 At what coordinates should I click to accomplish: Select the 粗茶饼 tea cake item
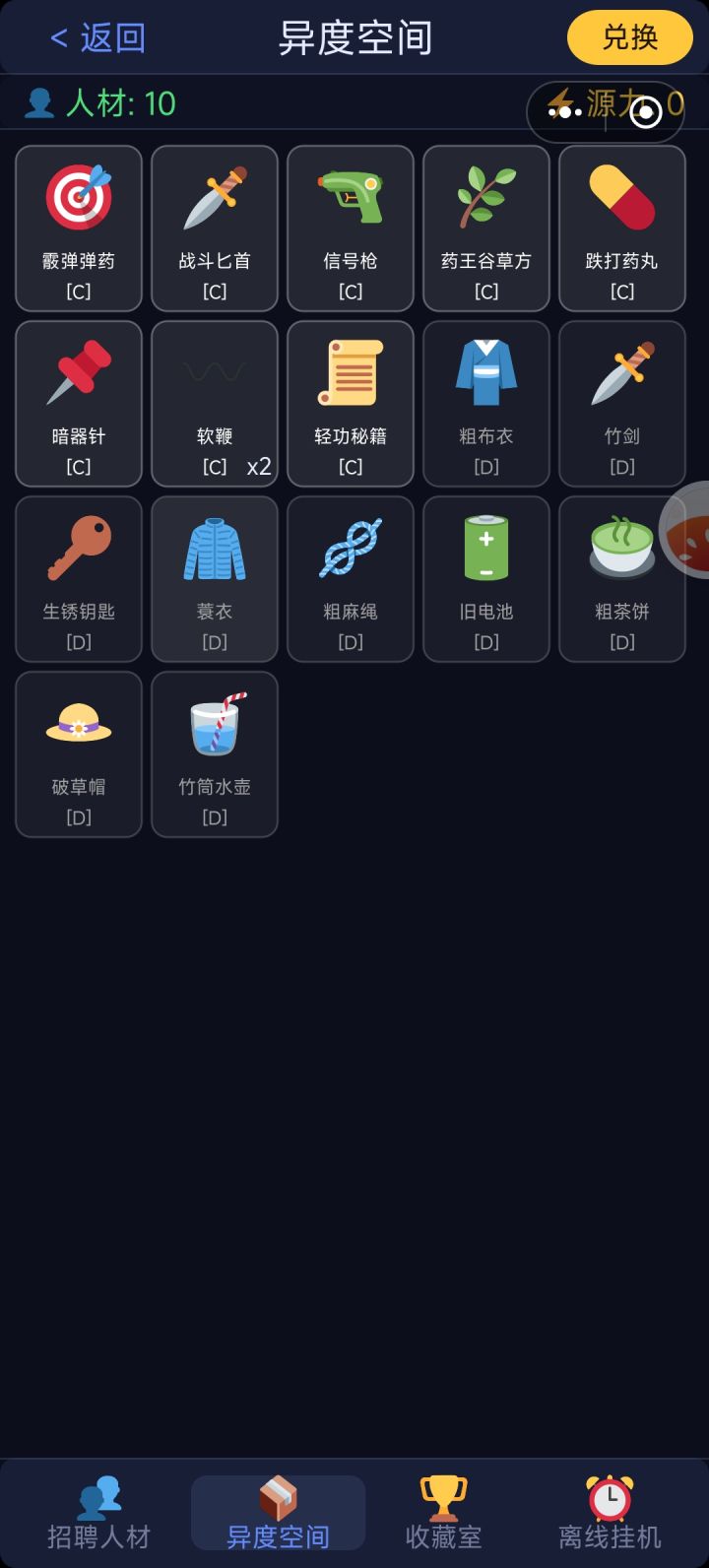pyautogui.click(x=621, y=578)
